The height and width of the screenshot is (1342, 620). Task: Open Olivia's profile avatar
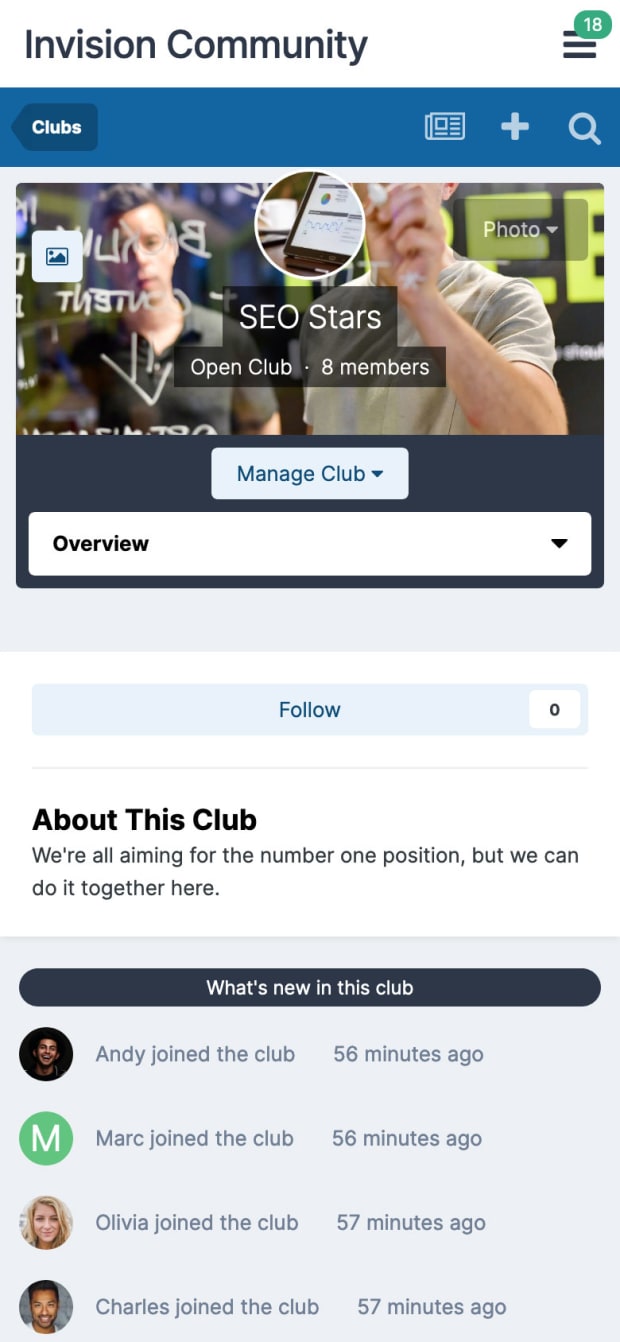click(x=46, y=1222)
